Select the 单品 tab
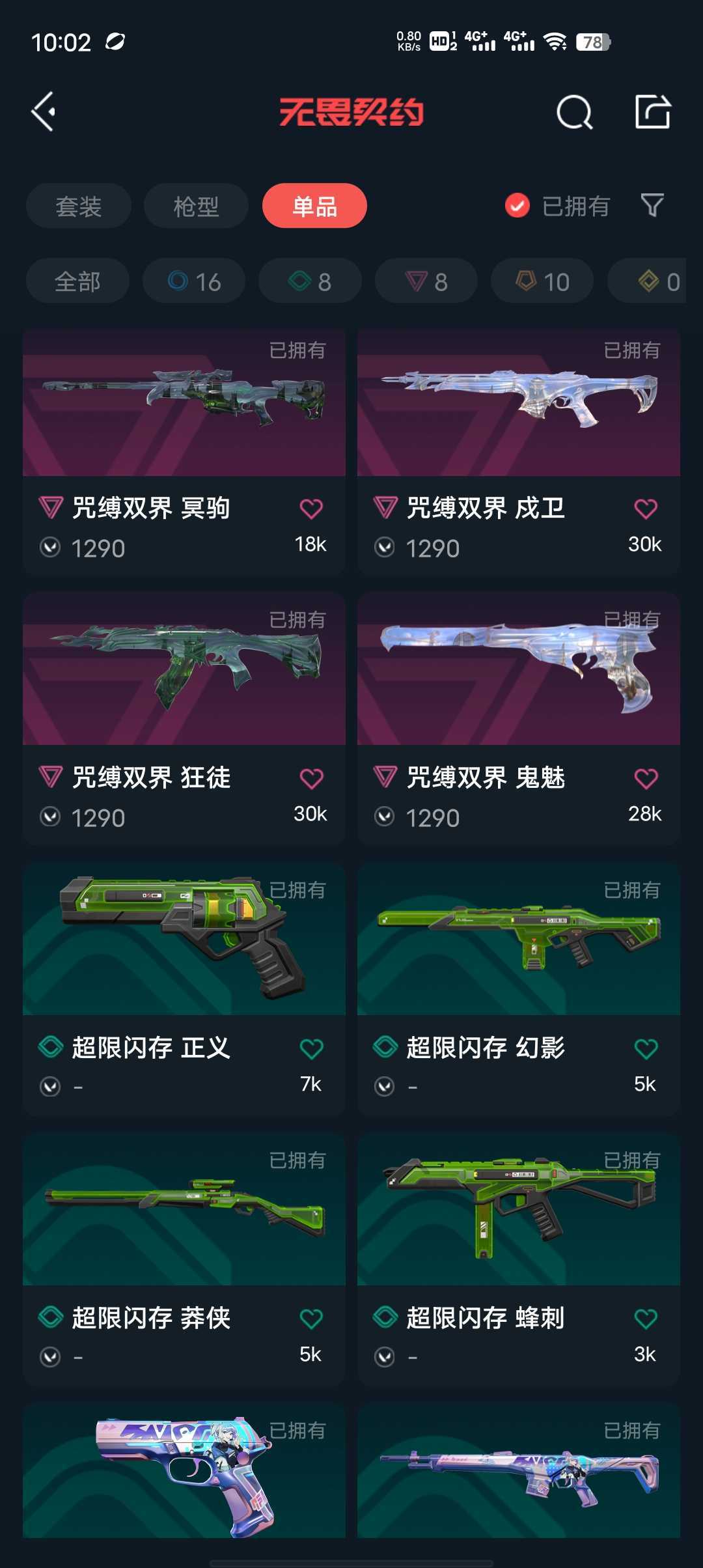Screen dimensions: 703x1568 point(314,206)
